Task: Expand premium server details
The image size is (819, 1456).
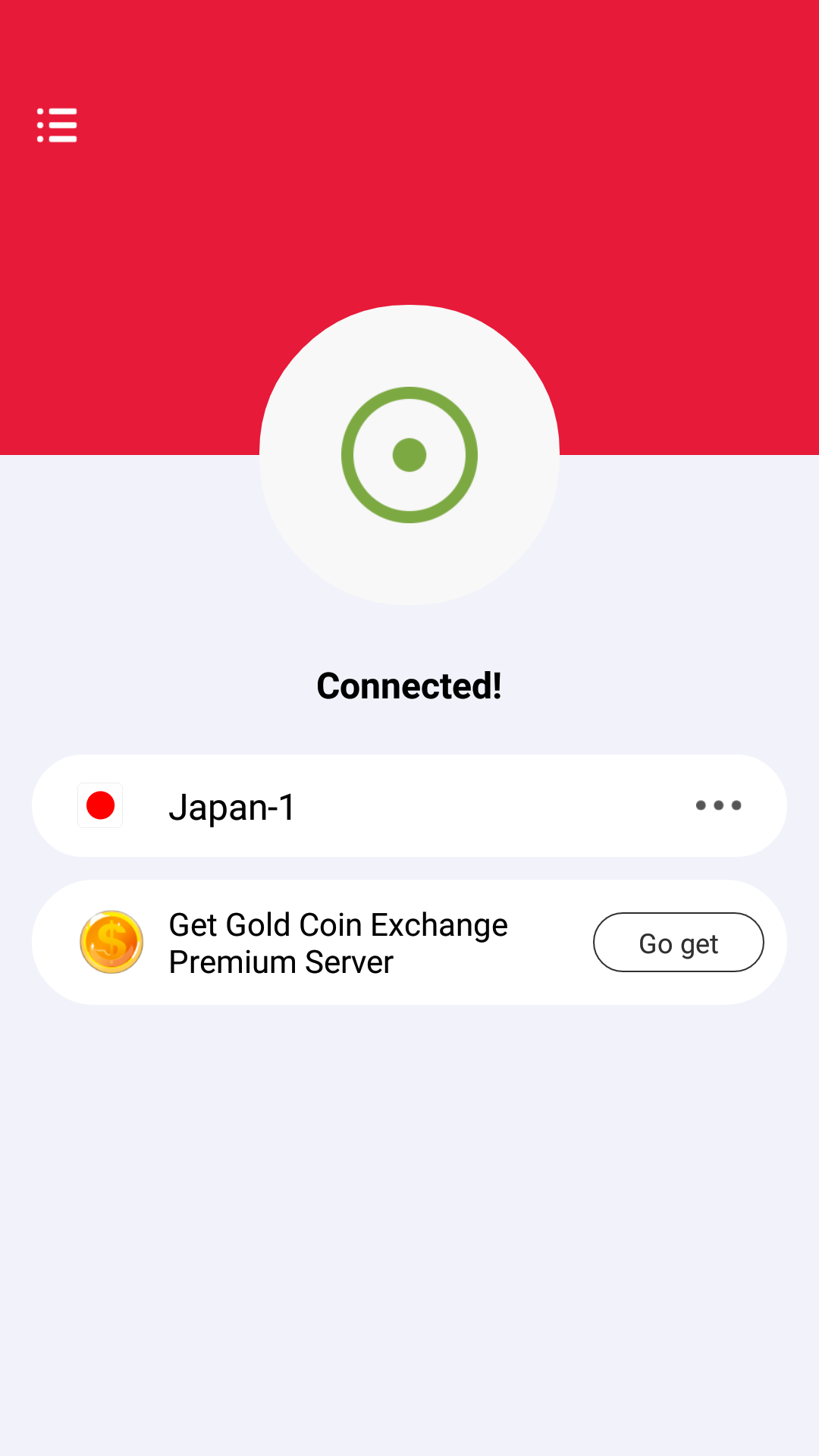Action: click(678, 942)
